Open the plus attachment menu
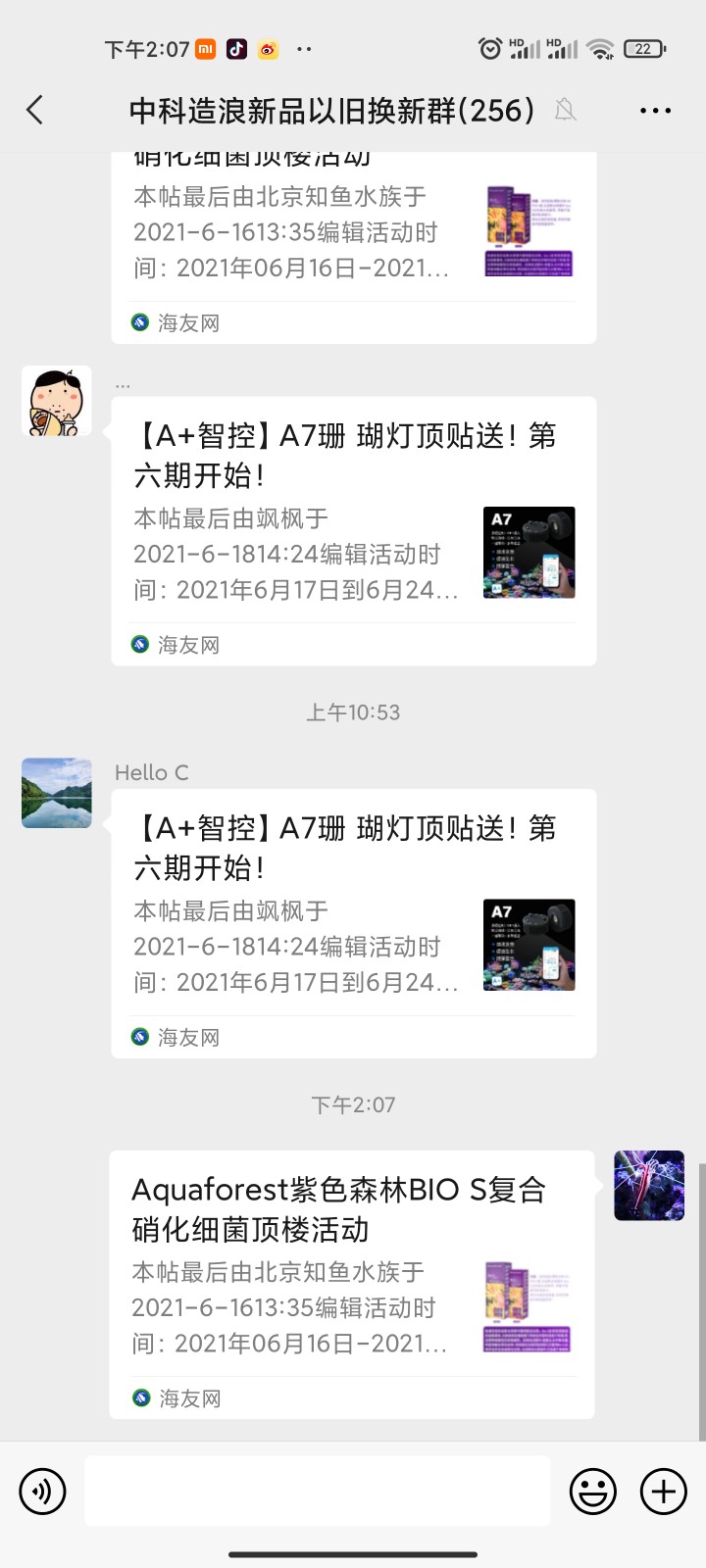The height and width of the screenshot is (1568, 706). click(x=664, y=1492)
